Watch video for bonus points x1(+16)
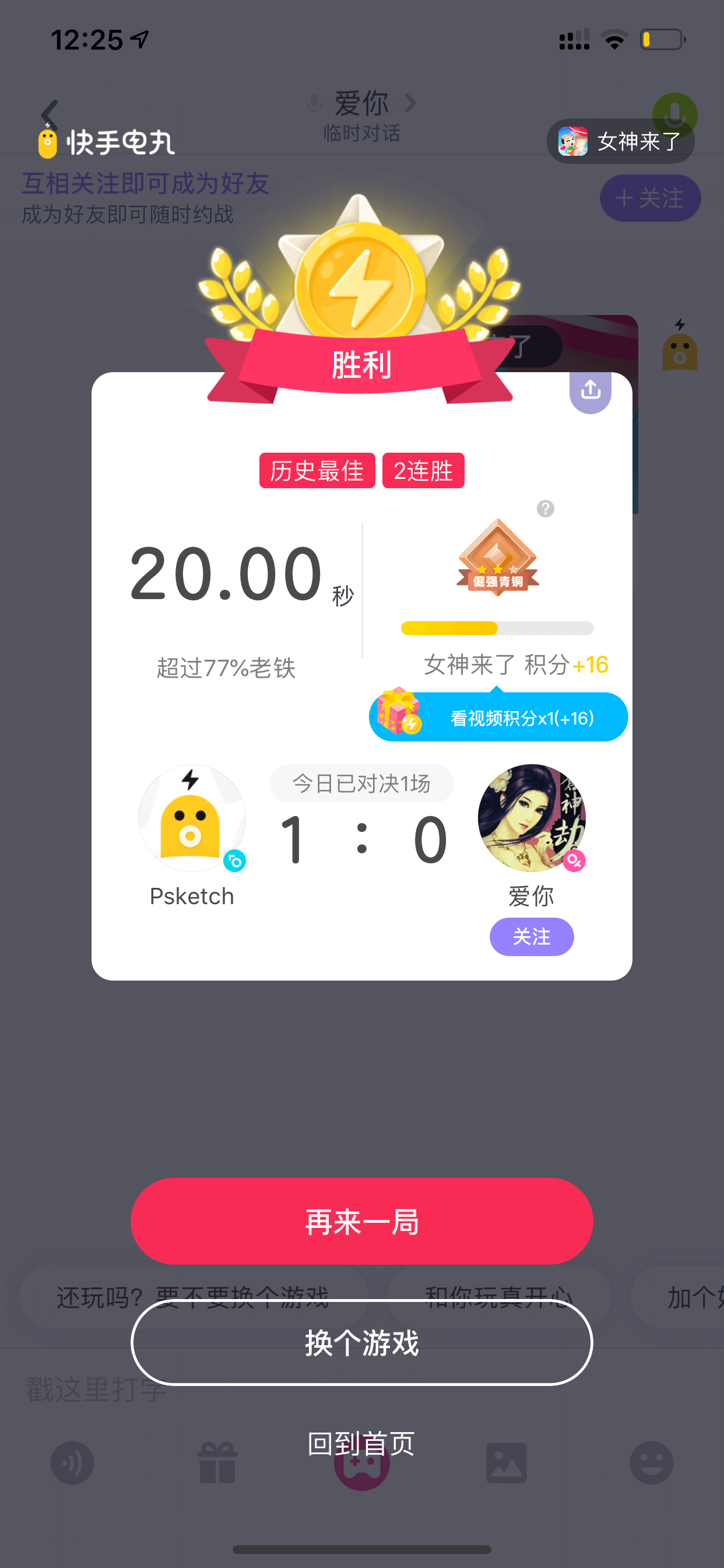This screenshot has height=1568, width=724. point(498,717)
